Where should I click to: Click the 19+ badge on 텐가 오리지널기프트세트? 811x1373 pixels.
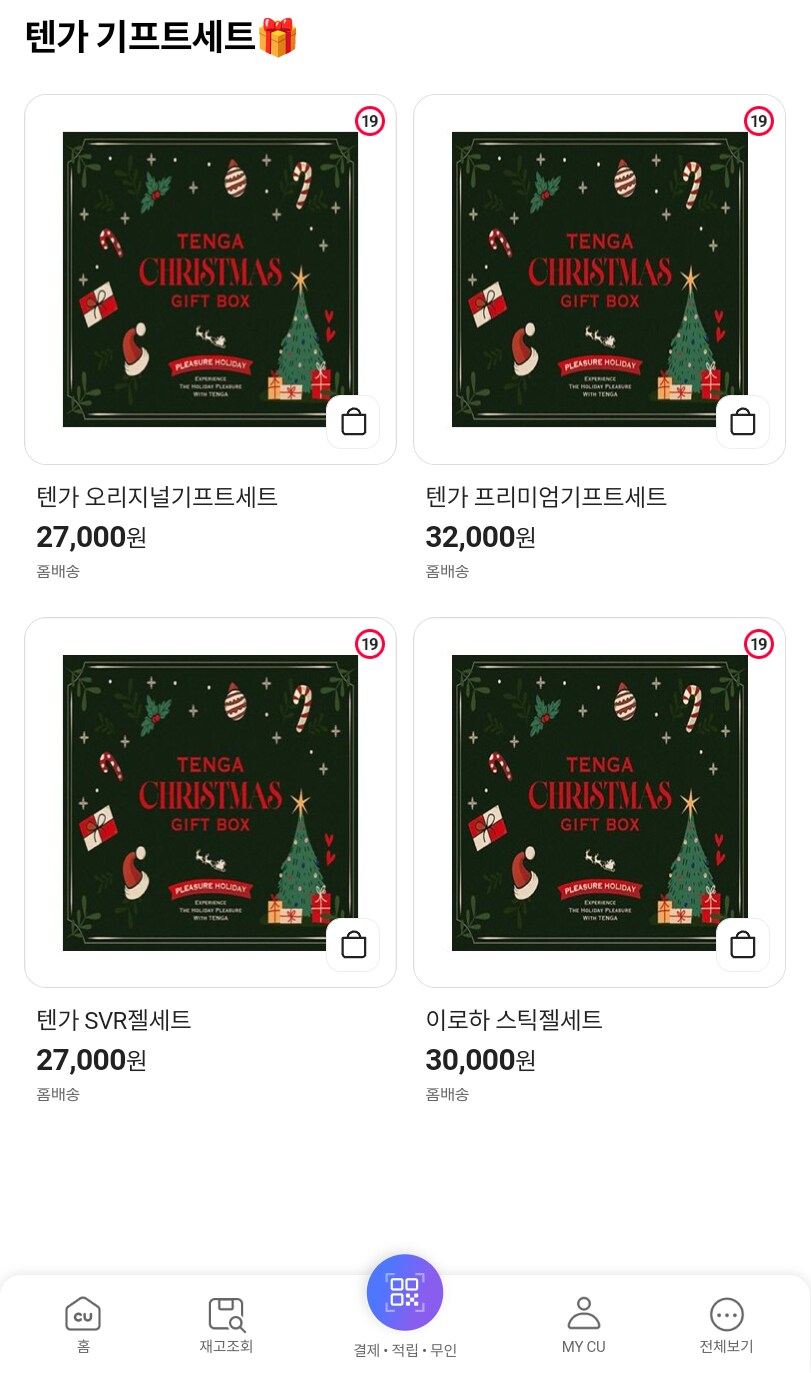click(x=370, y=121)
